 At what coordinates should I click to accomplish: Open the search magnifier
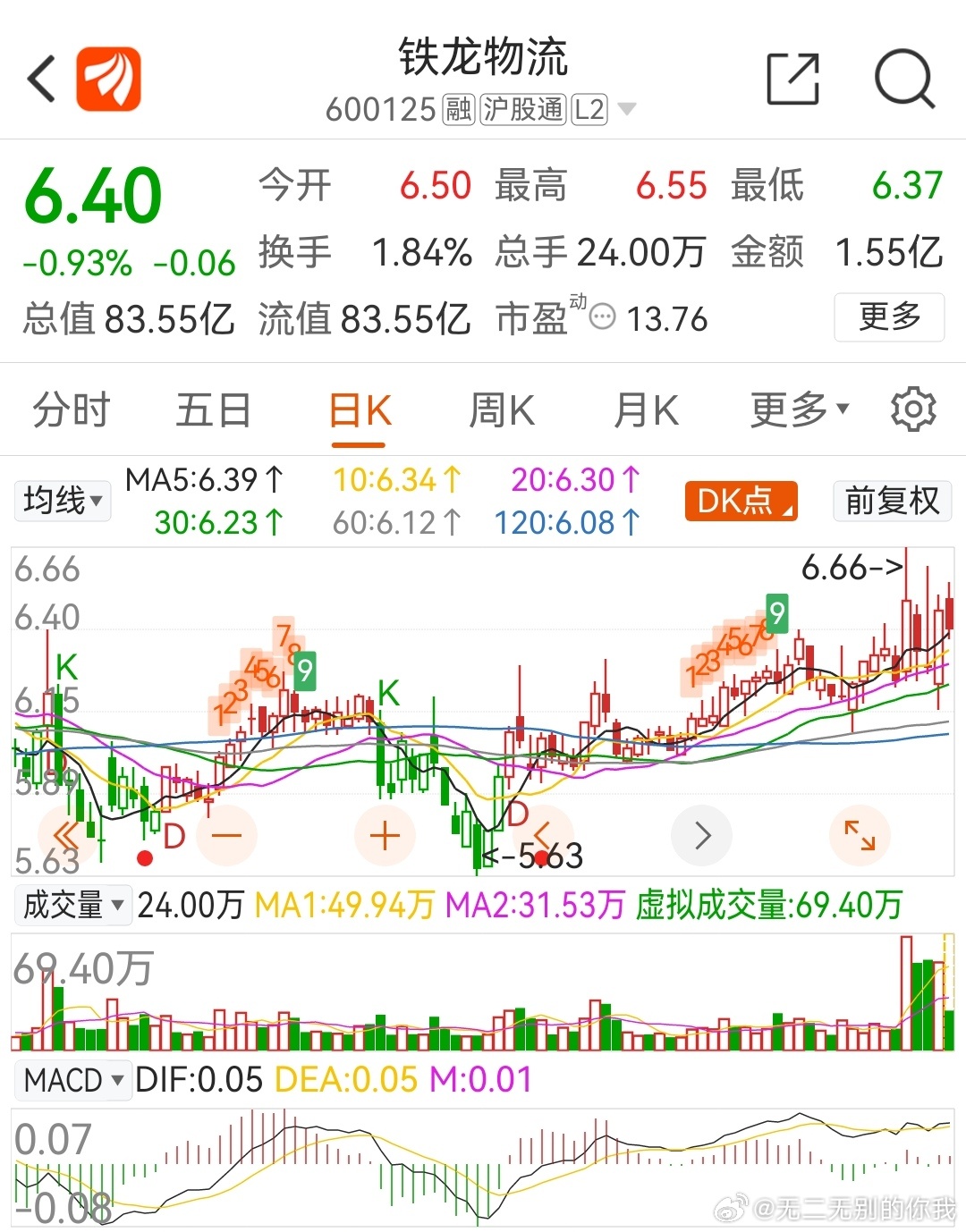click(x=903, y=79)
